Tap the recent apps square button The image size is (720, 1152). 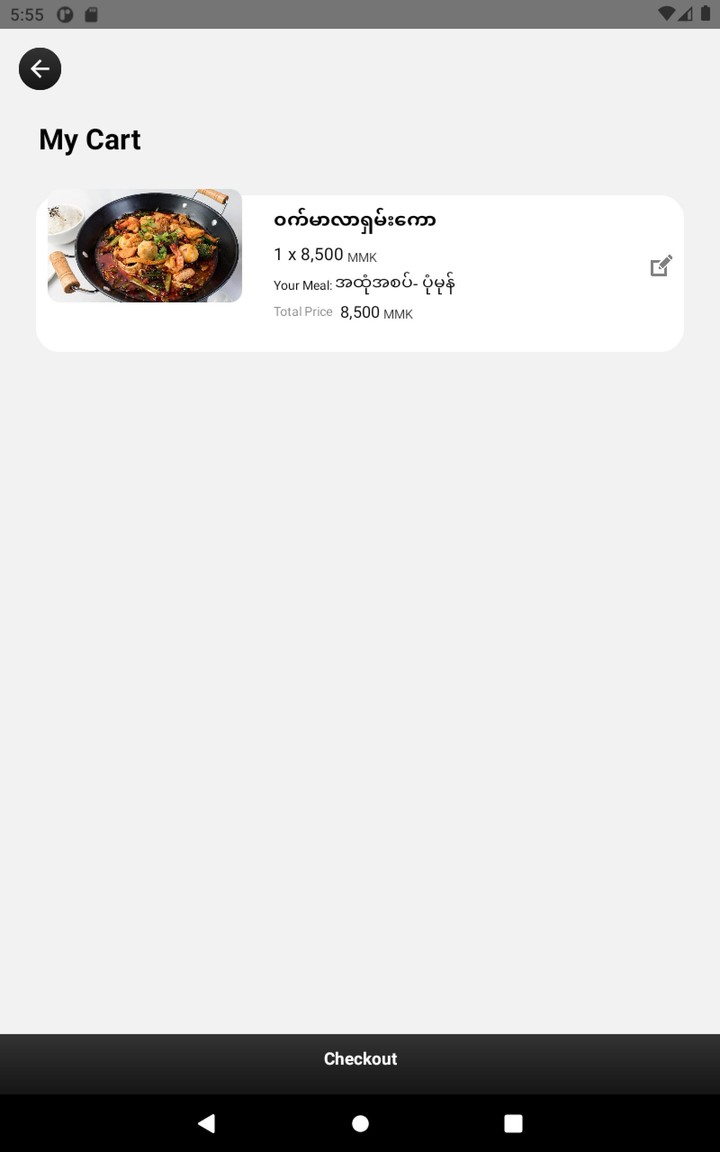click(513, 1123)
